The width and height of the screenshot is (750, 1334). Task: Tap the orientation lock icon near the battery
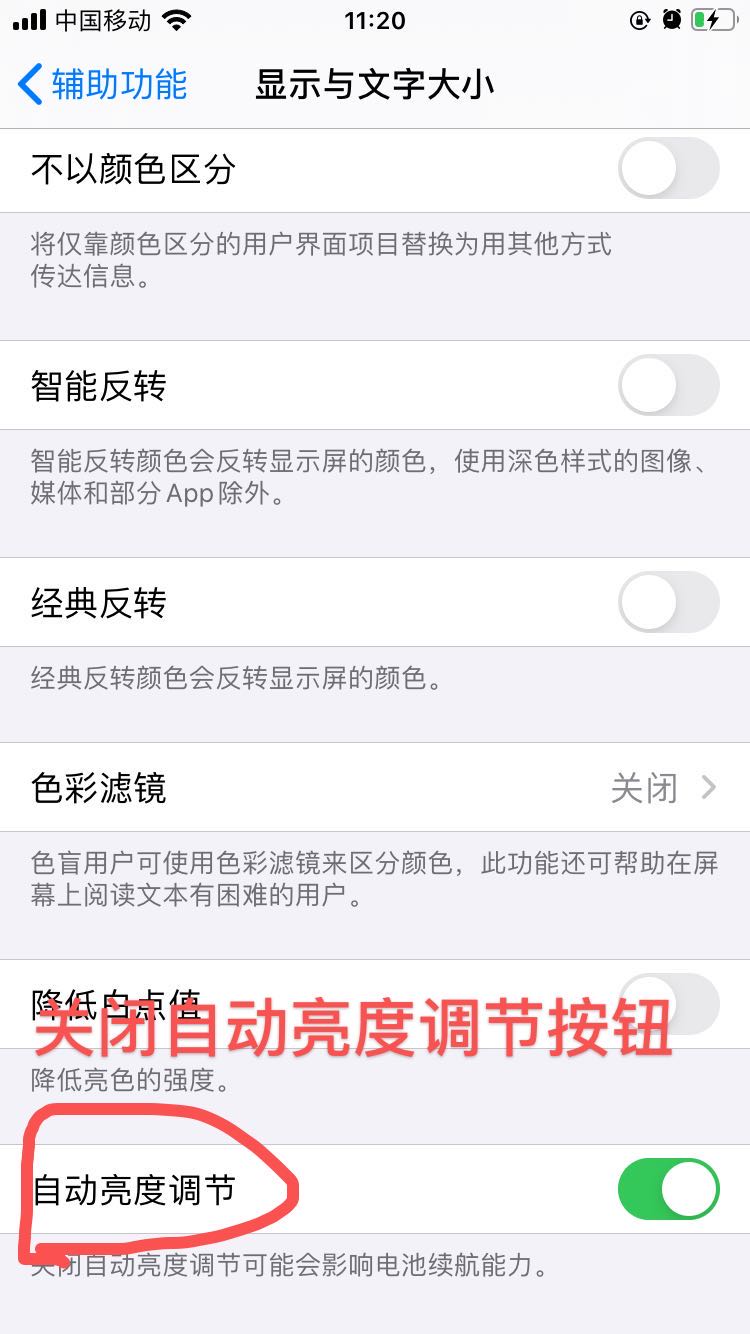coord(640,18)
